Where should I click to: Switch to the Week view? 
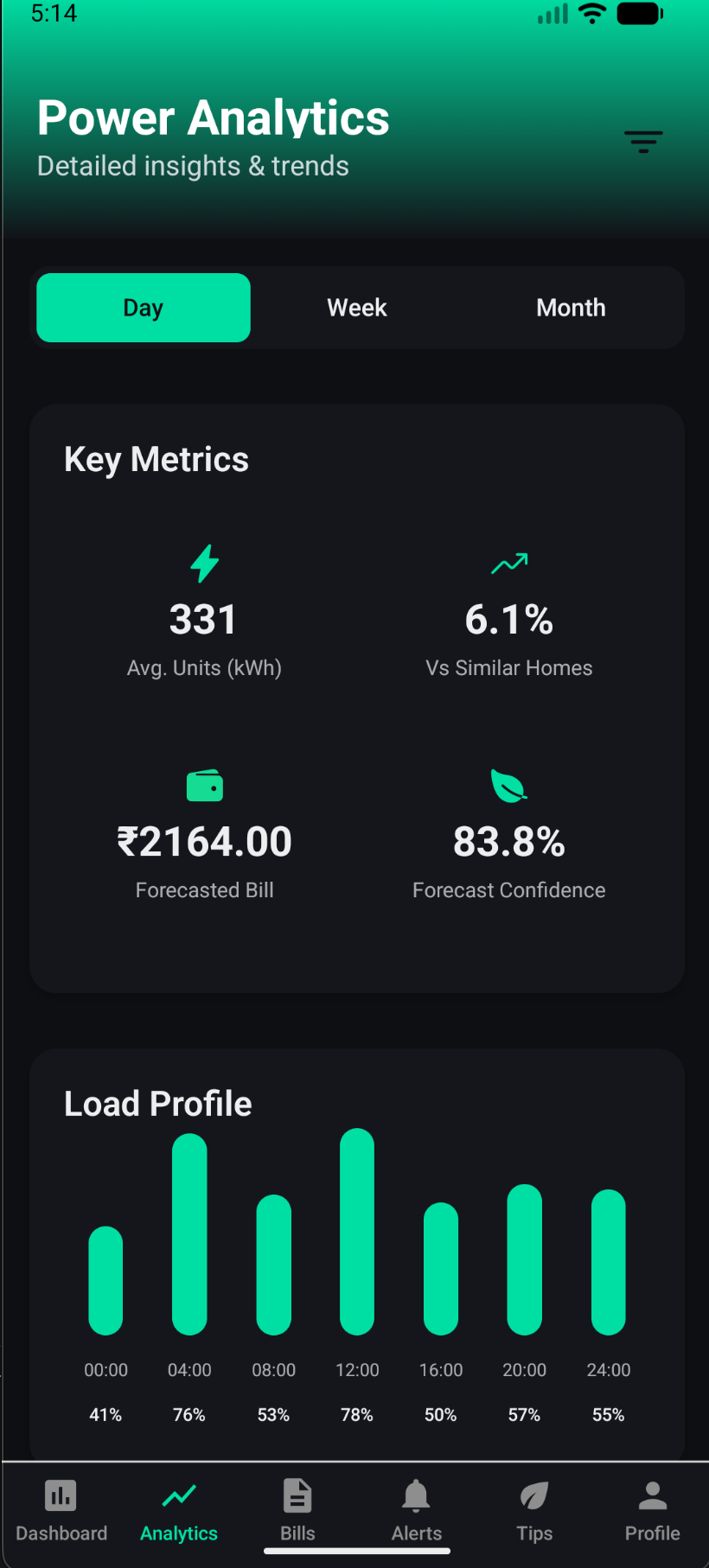pyautogui.click(x=357, y=308)
